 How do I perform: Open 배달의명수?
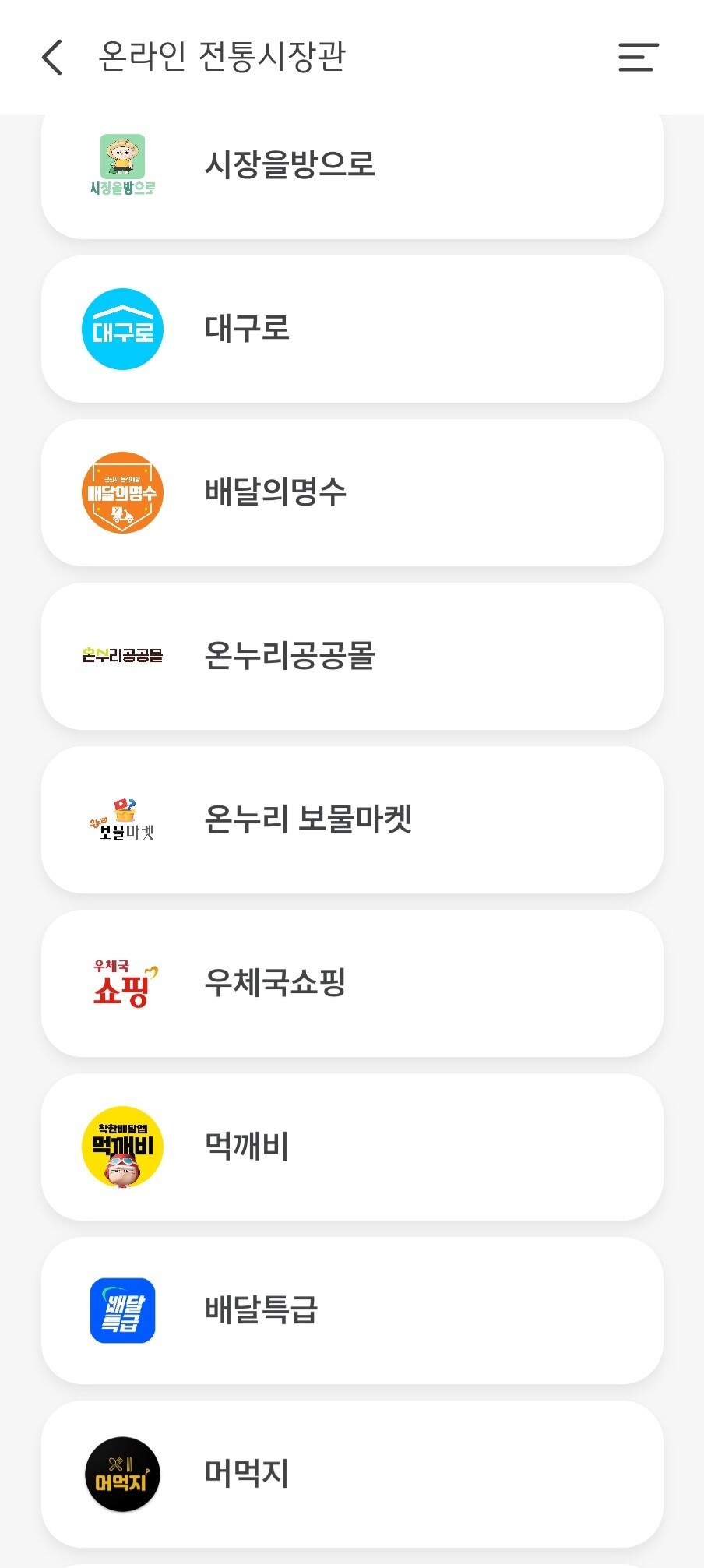click(352, 493)
